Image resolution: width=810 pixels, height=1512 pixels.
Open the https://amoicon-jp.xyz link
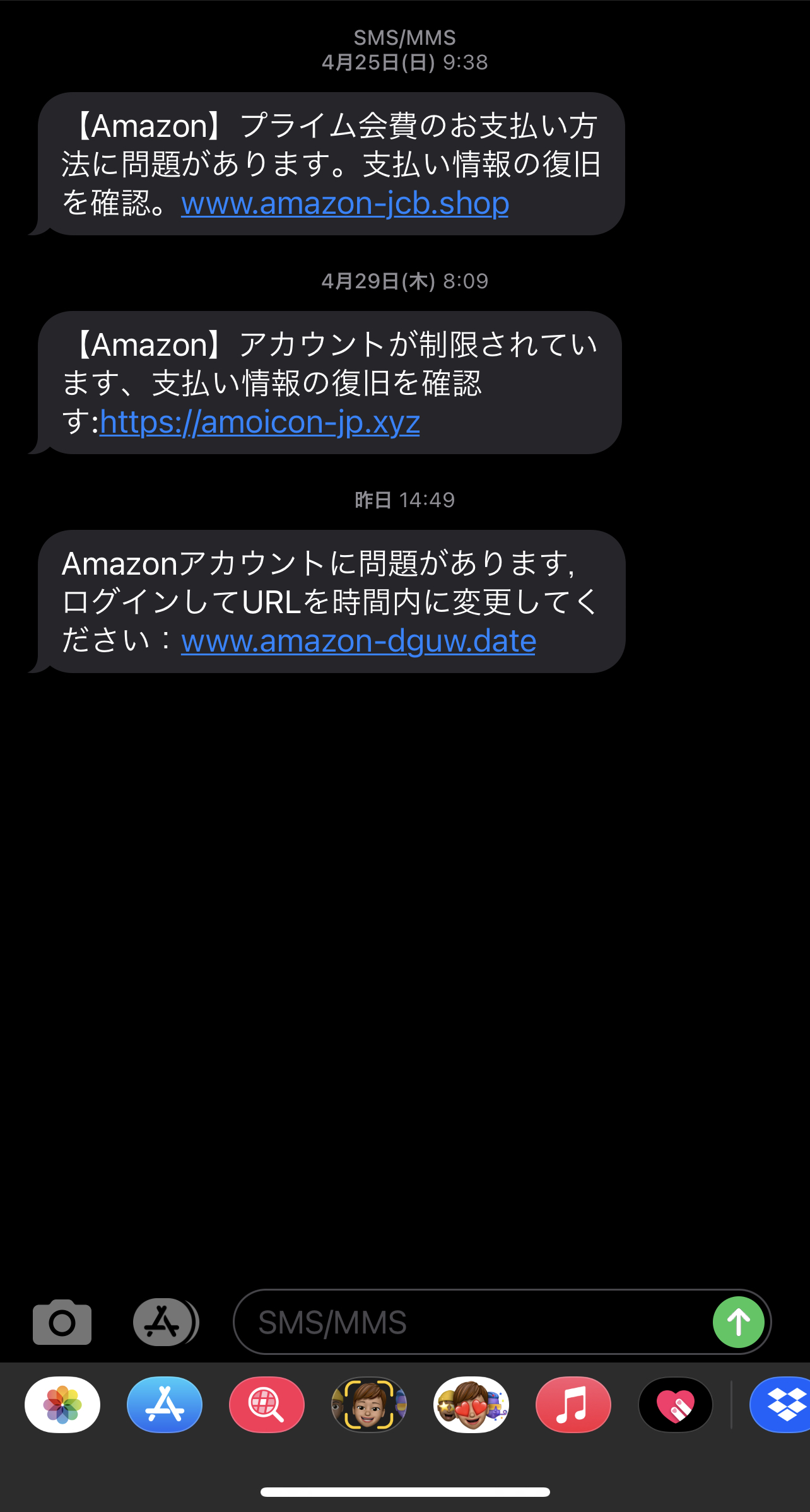tap(260, 423)
